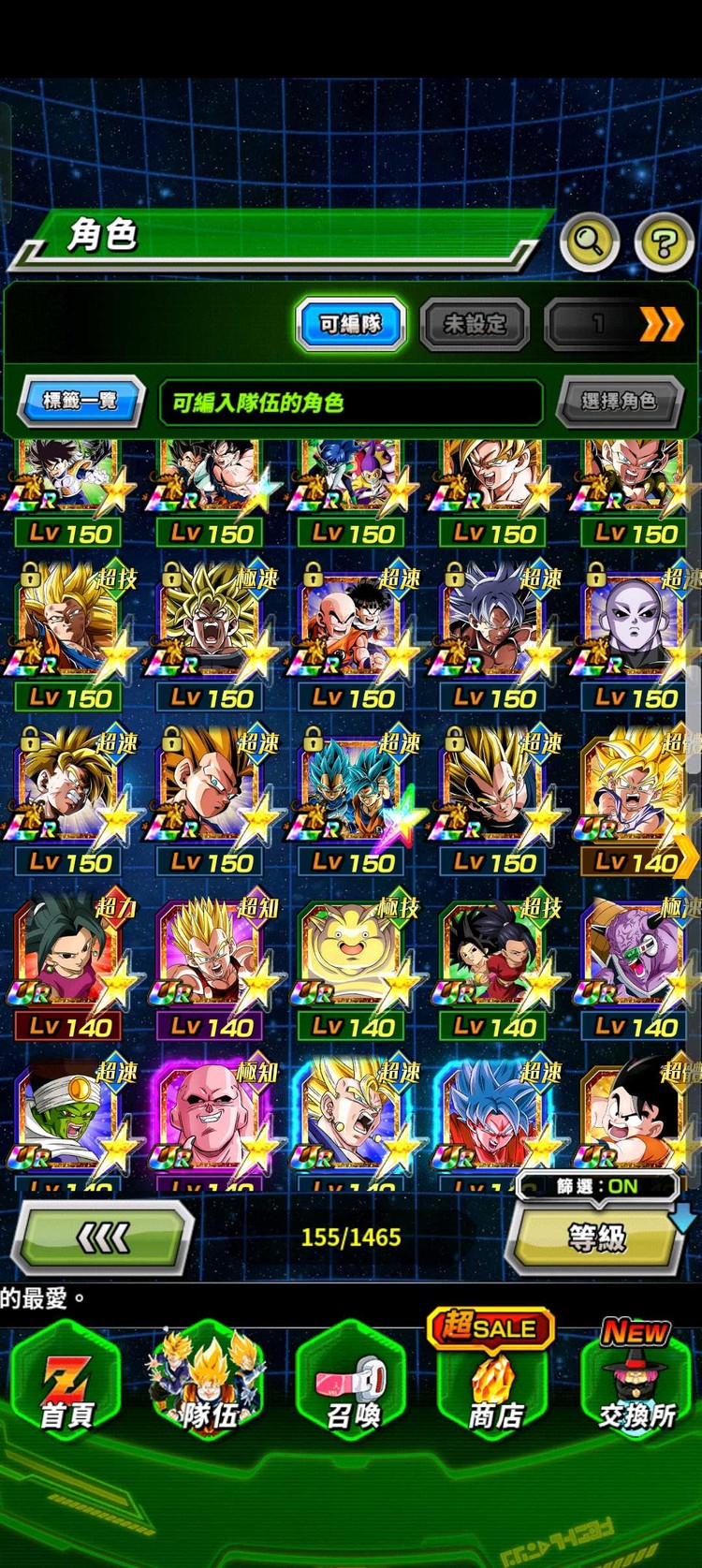702x1568 pixels.
Task: Open the character search magnifier
Action: (x=589, y=242)
